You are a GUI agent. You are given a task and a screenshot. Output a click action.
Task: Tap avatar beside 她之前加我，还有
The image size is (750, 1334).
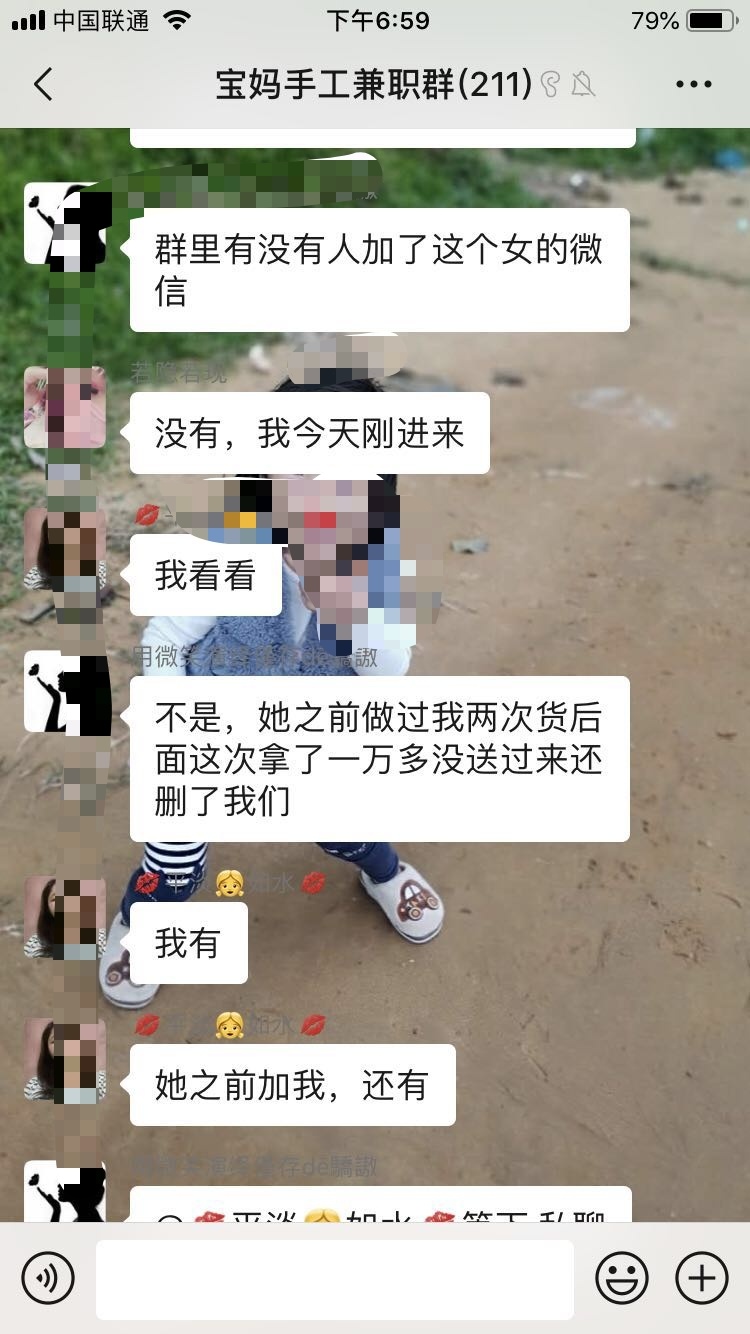pos(65,1059)
